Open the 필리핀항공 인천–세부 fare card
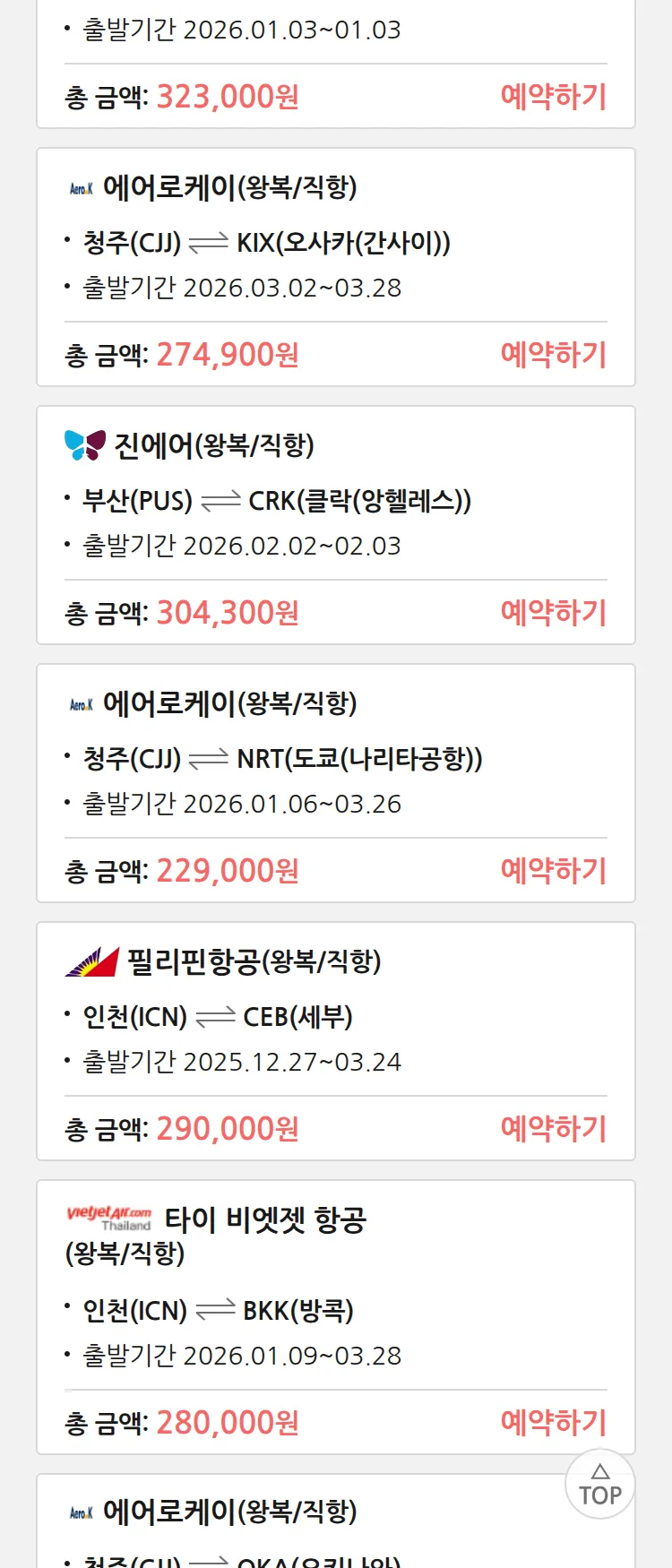 pyautogui.click(x=335, y=1016)
